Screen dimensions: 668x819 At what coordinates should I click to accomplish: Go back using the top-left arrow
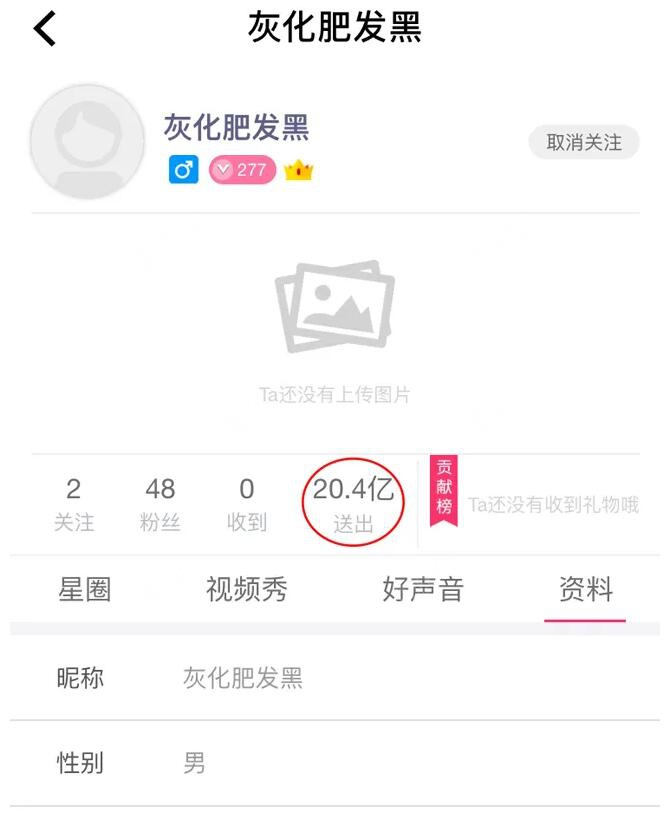[x=44, y=29]
